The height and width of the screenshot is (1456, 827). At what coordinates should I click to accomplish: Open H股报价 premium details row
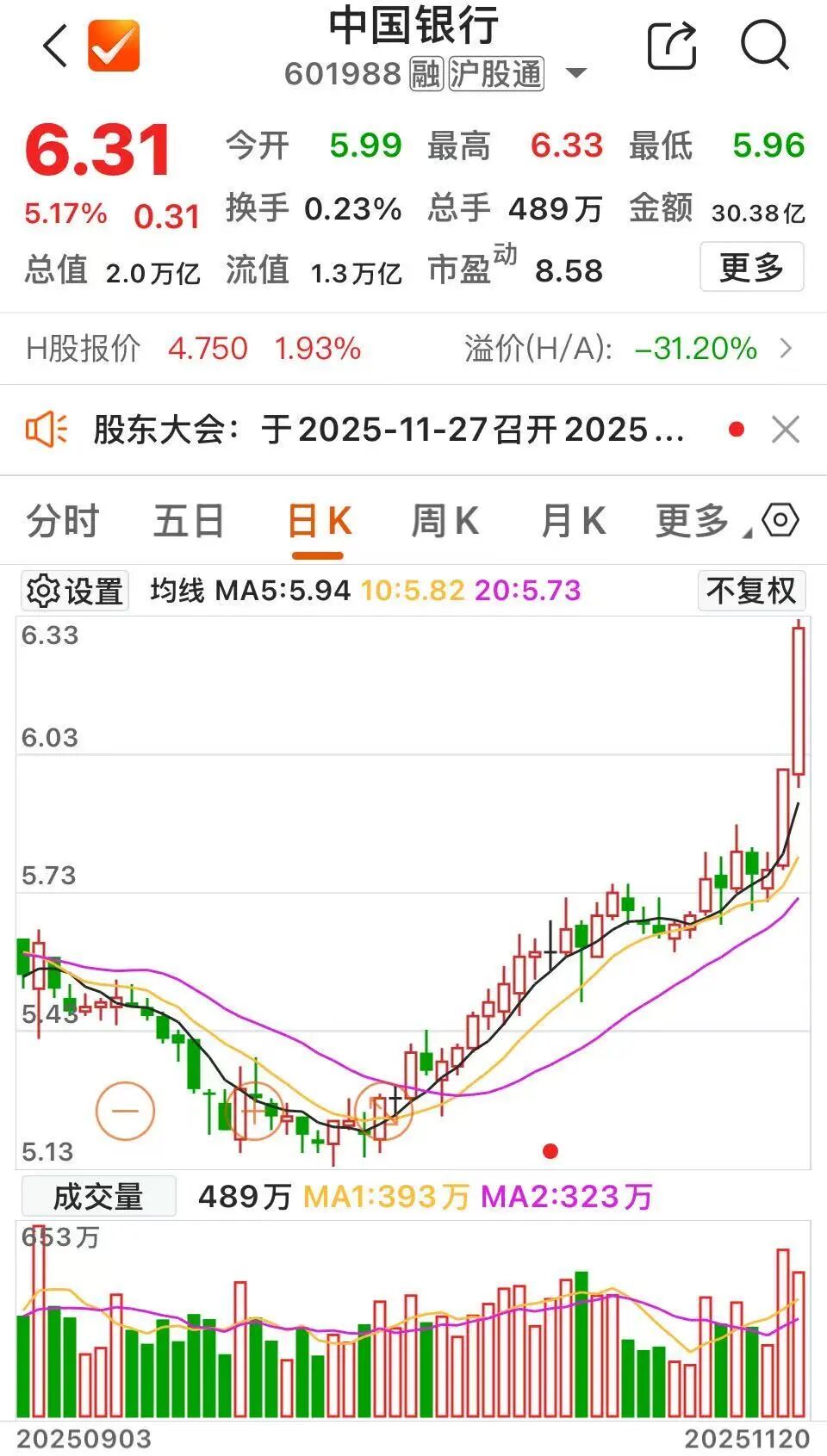pos(784,349)
